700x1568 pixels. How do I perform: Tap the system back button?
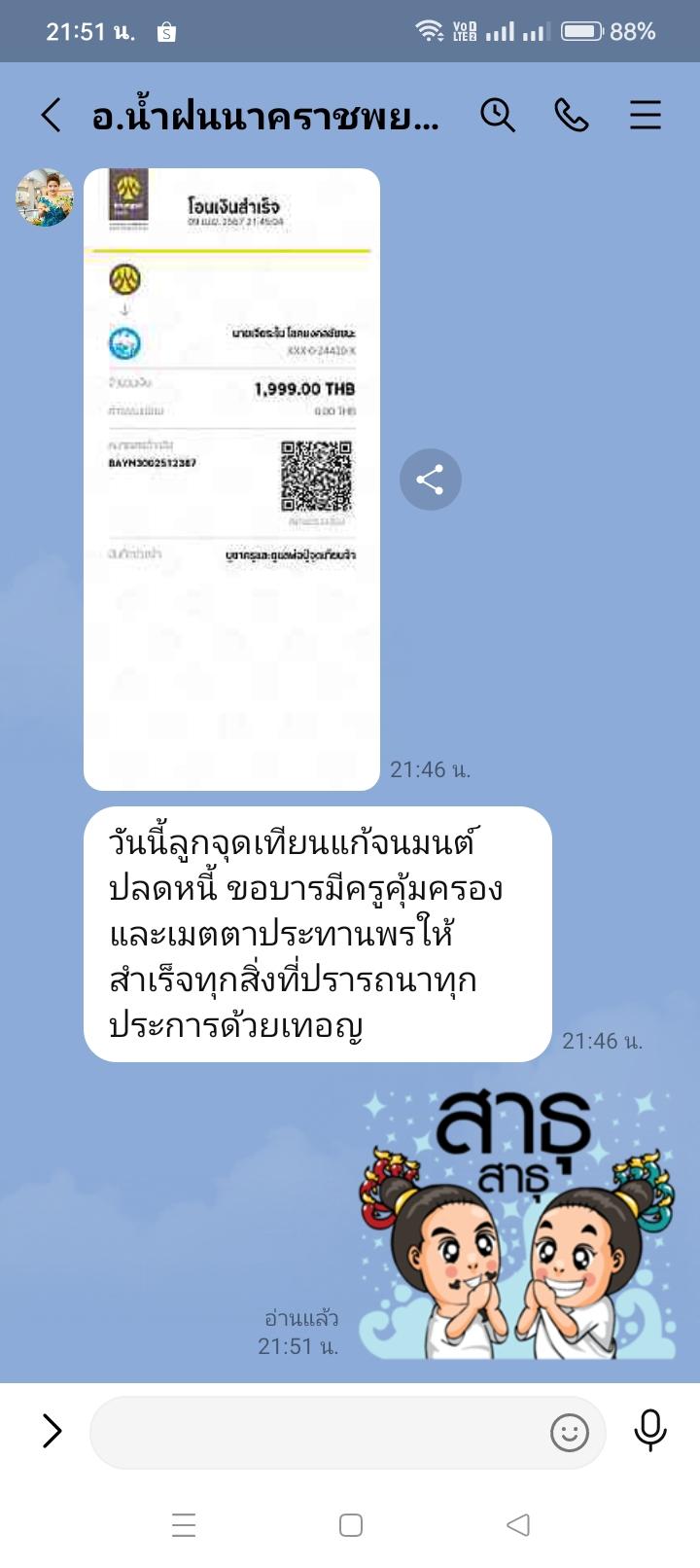point(518,1524)
